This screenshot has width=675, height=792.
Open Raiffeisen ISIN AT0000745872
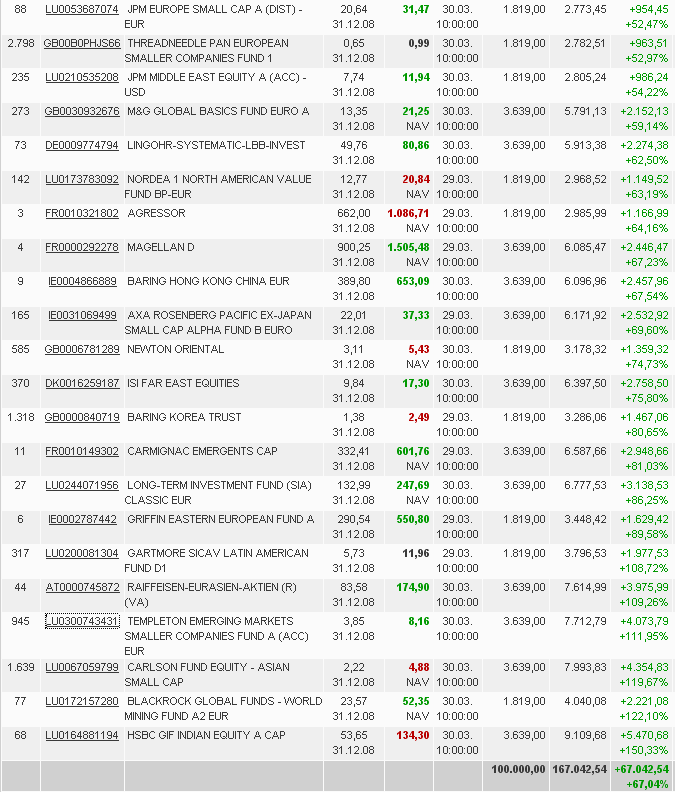pos(82,588)
